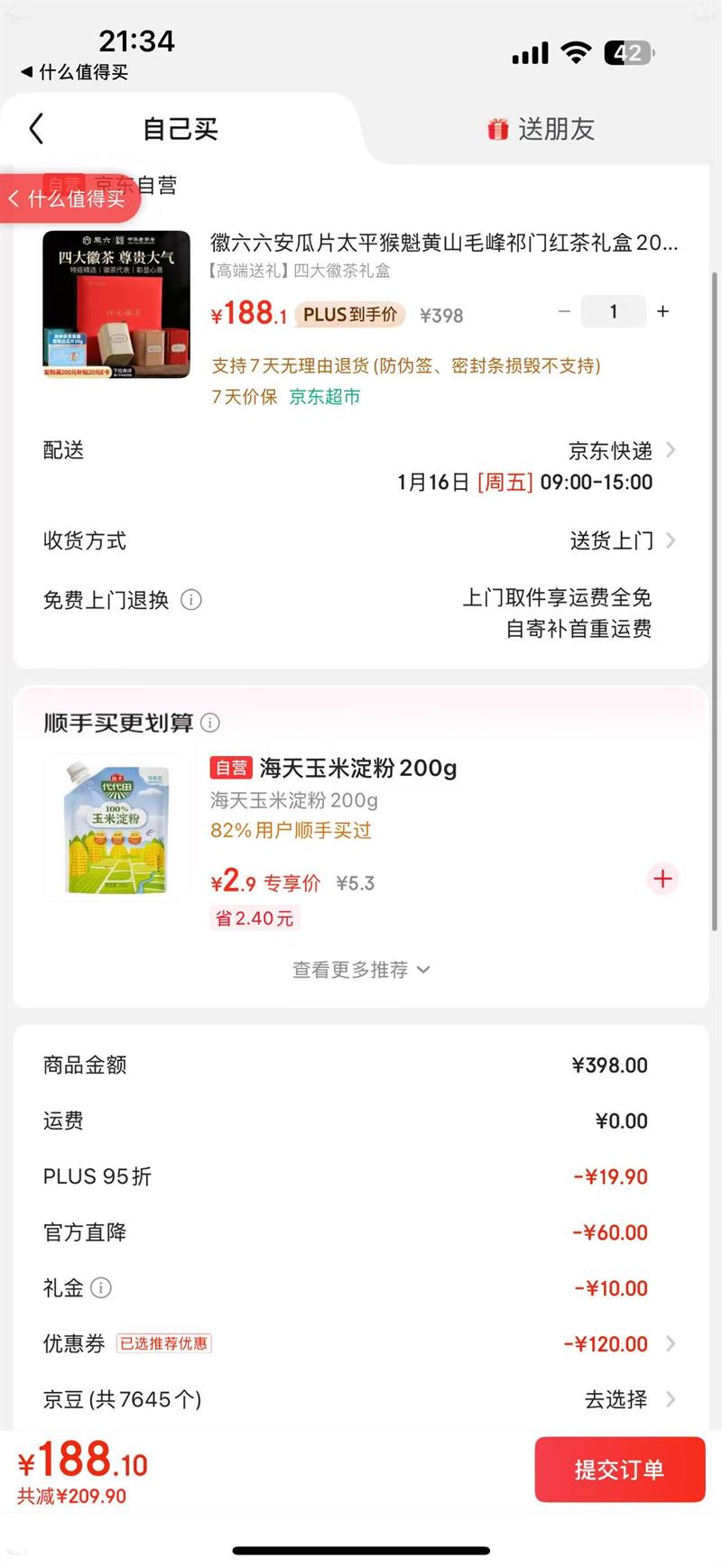Expand 查看更多推荐 recommendations
The height and width of the screenshot is (1568, 722).
click(x=360, y=970)
